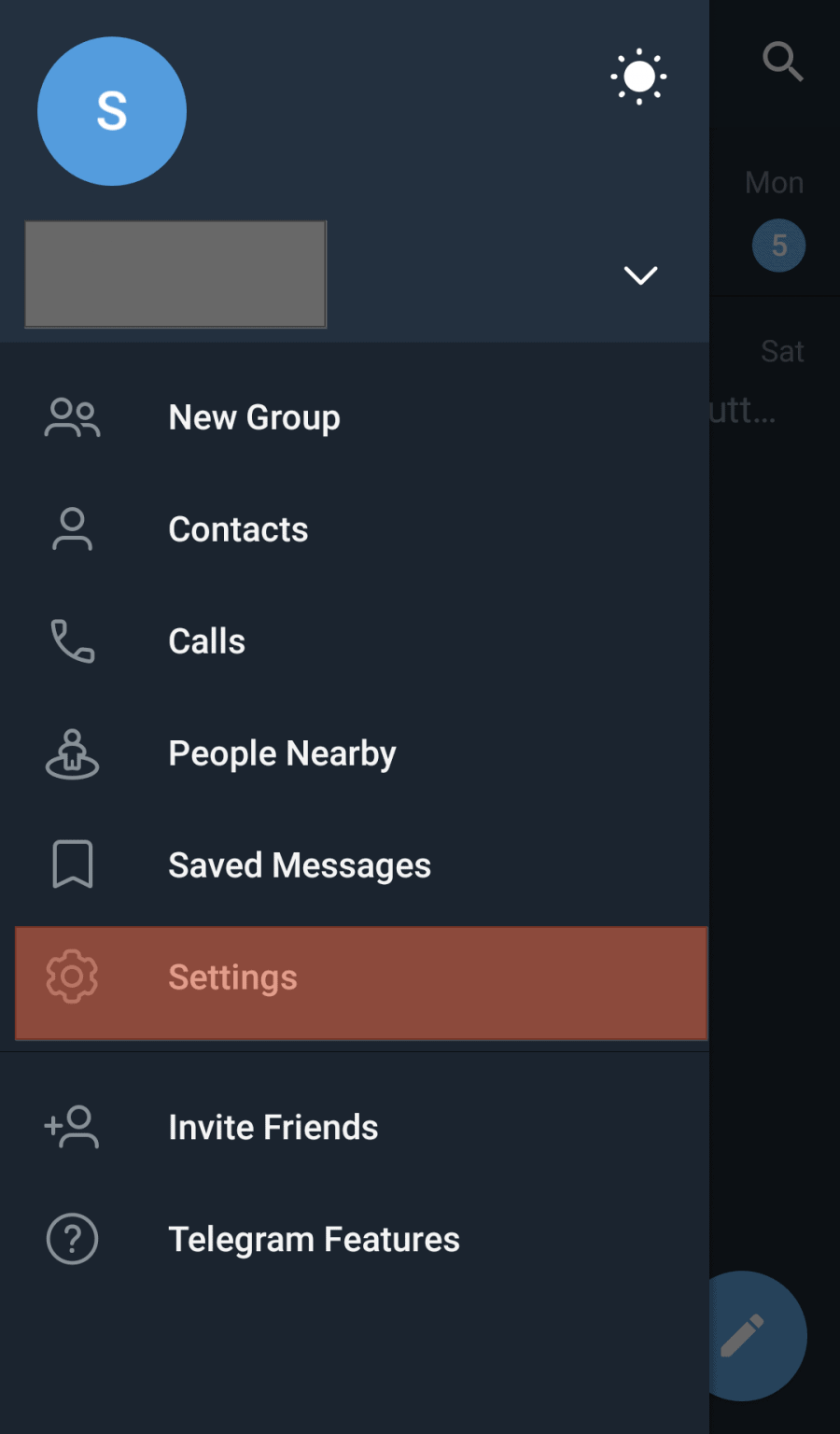This screenshot has width=840, height=1434.
Task: Select the Contacts icon in the drawer
Action: click(72, 529)
